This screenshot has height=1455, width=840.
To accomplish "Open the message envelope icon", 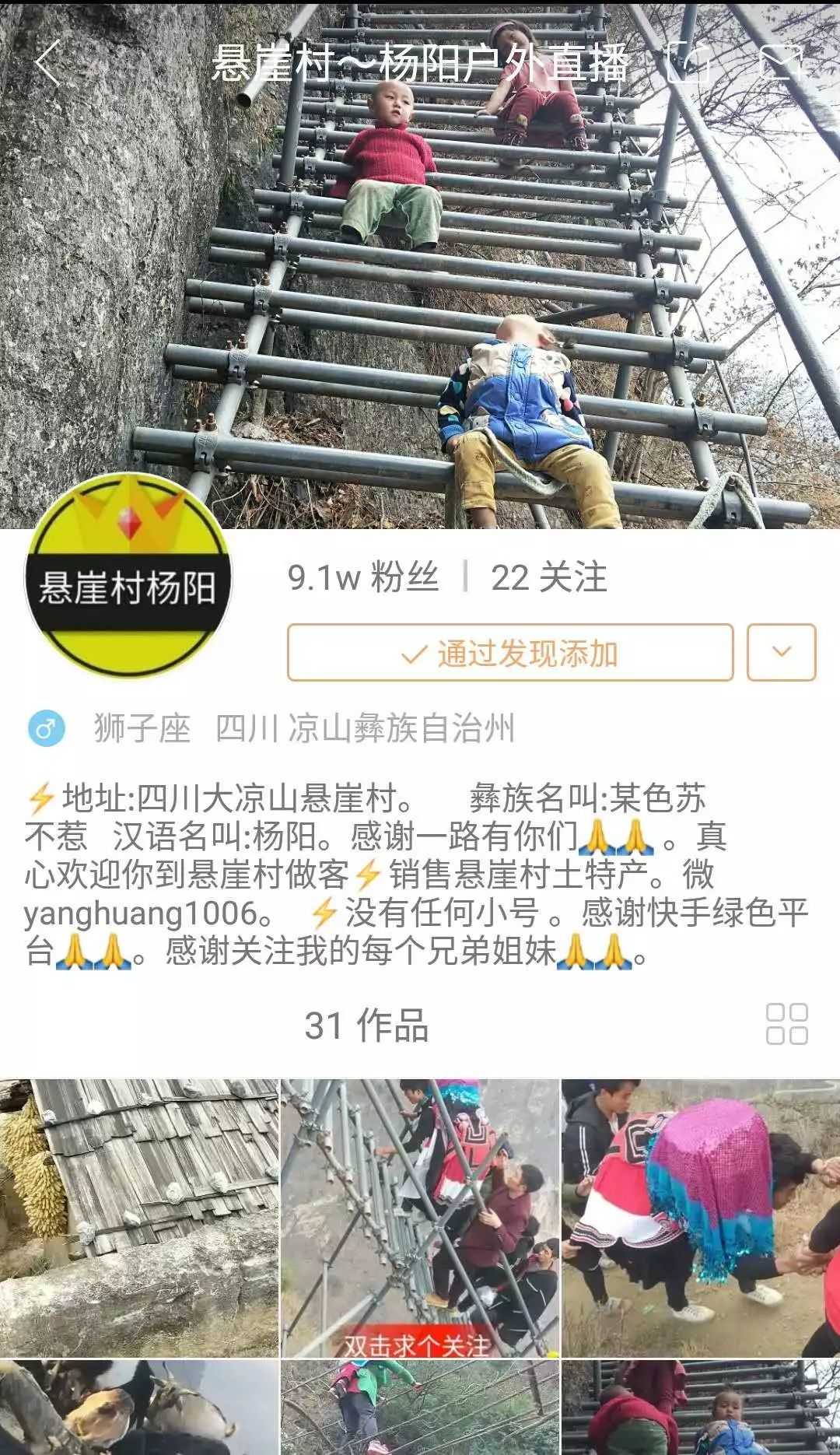I will coord(779,62).
